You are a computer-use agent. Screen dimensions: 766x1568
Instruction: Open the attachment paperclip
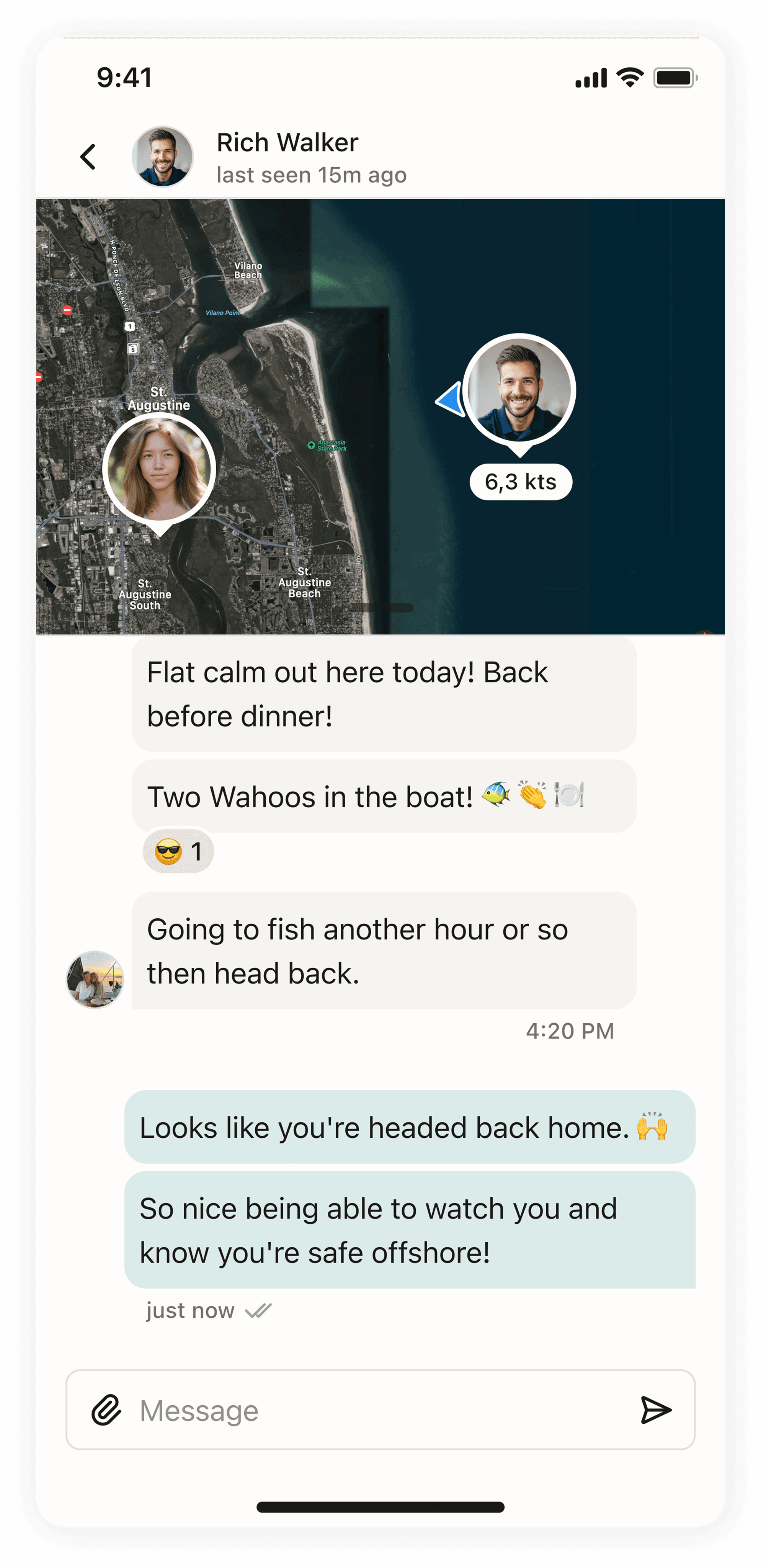[x=106, y=1410]
